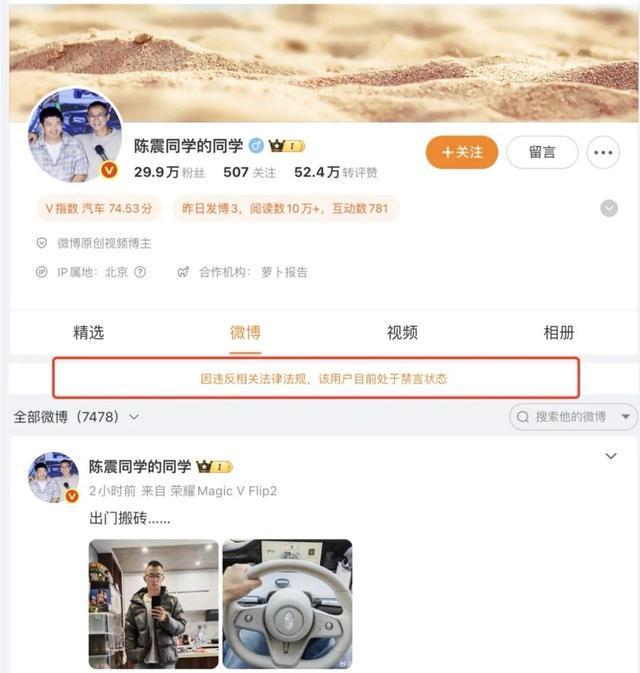This screenshot has height=673, width=640.
Task: Expand options chevron on the 出门搬砖 post
Action: click(x=611, y=456)
